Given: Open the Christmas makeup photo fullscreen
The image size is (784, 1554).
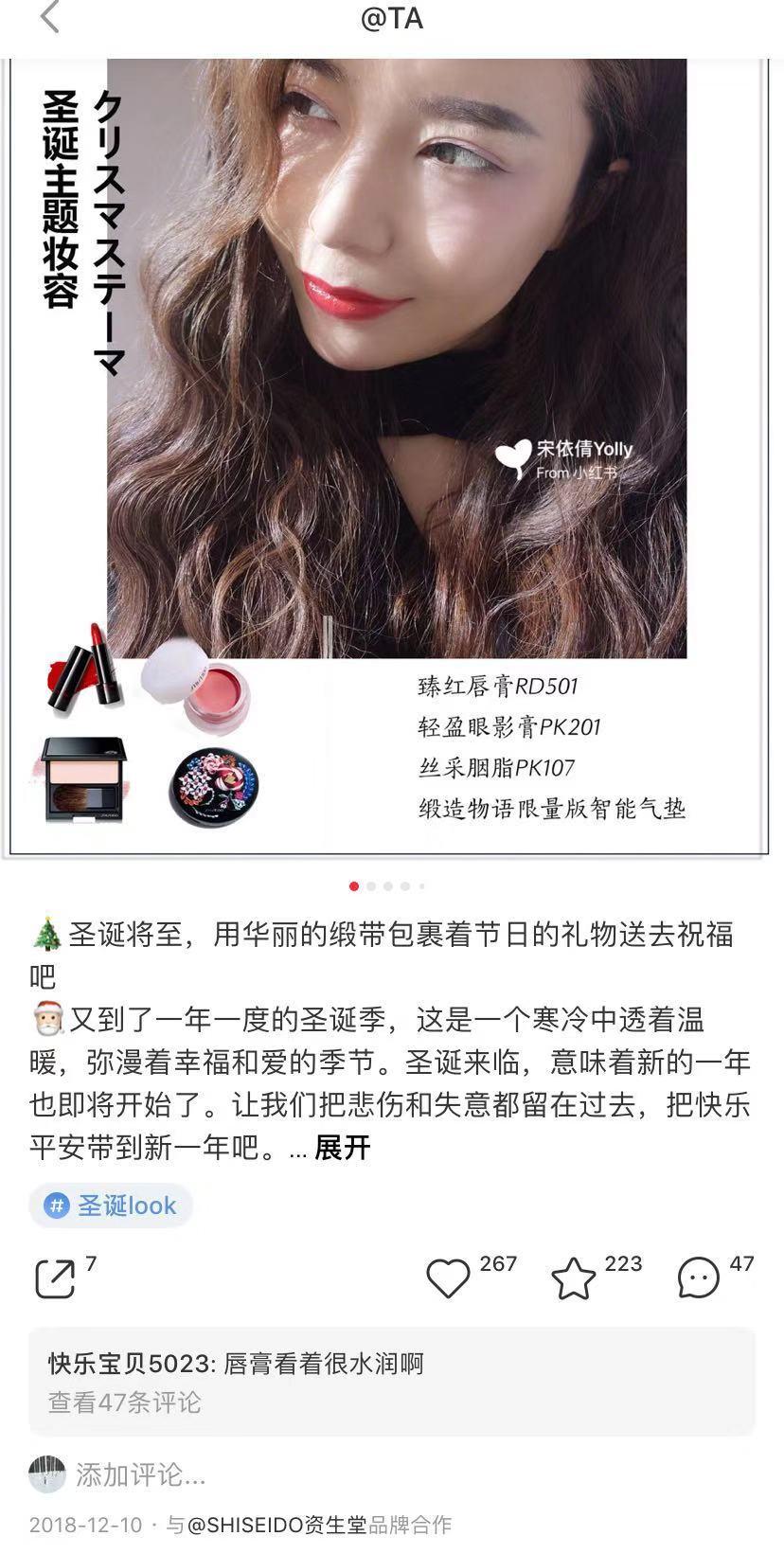Looking at the screenshot, I should click(392, 379).
